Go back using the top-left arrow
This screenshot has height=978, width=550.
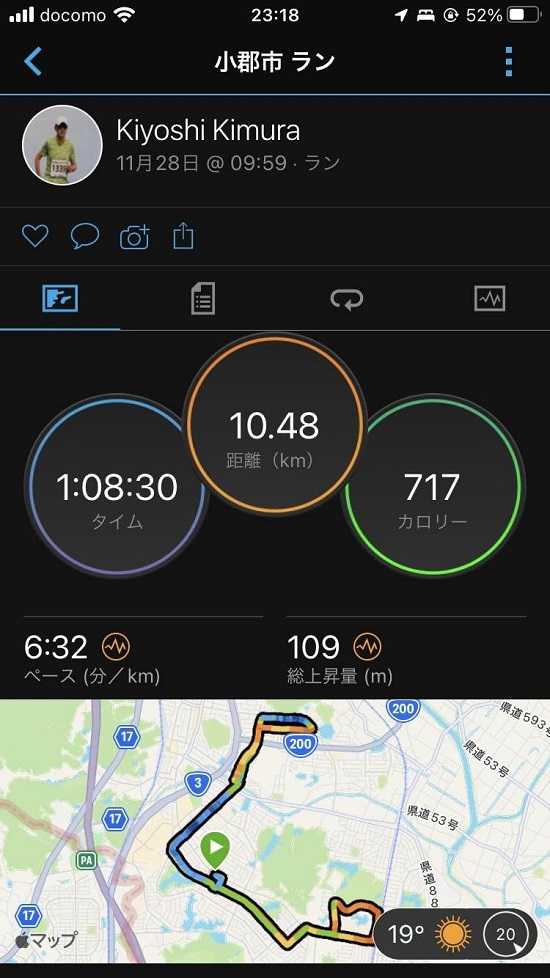coord(32,62)
